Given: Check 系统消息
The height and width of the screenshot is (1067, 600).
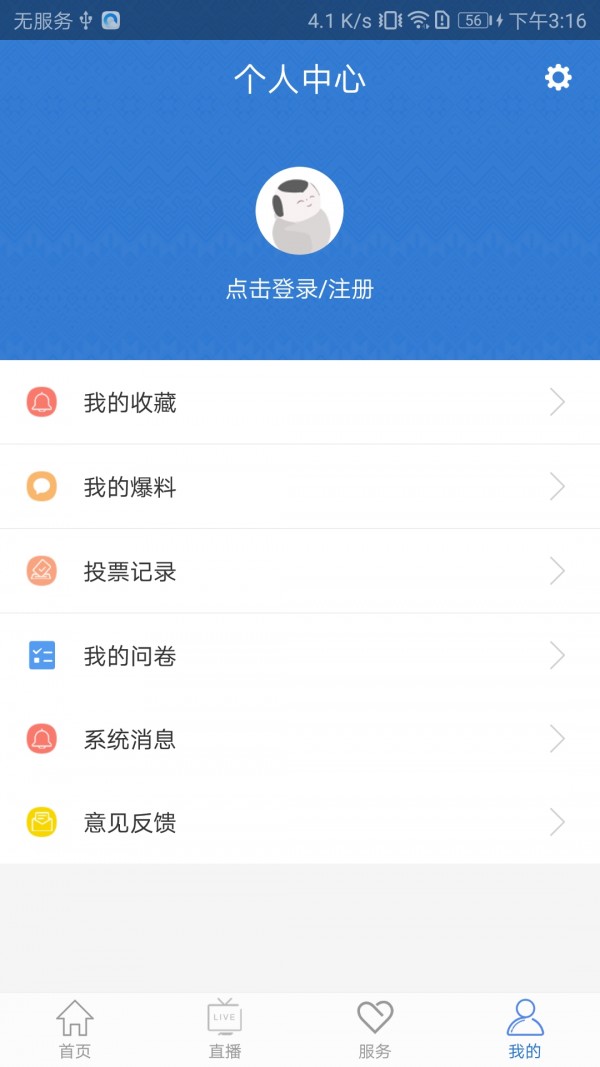Looking at the screenshot, I should click(x=300, y=739).
